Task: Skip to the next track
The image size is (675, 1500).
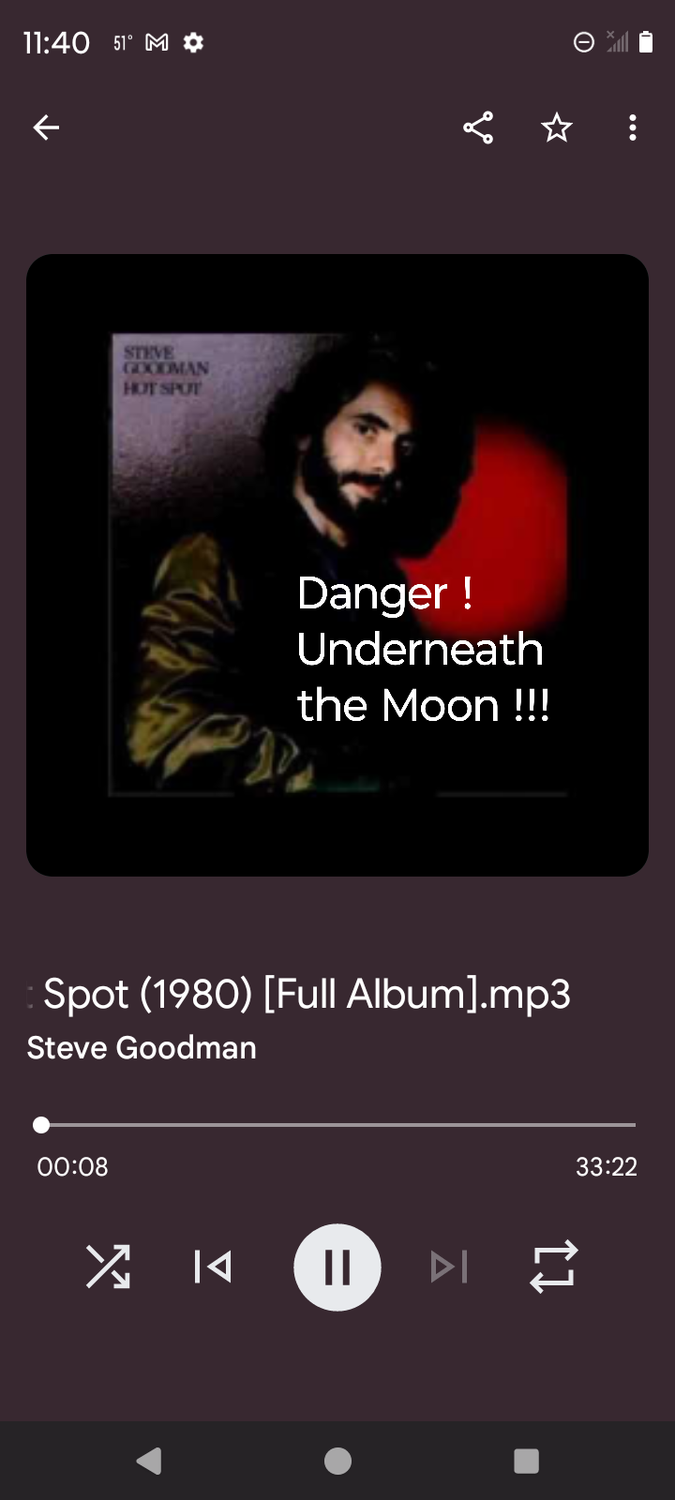Action: click(449, 1267)
